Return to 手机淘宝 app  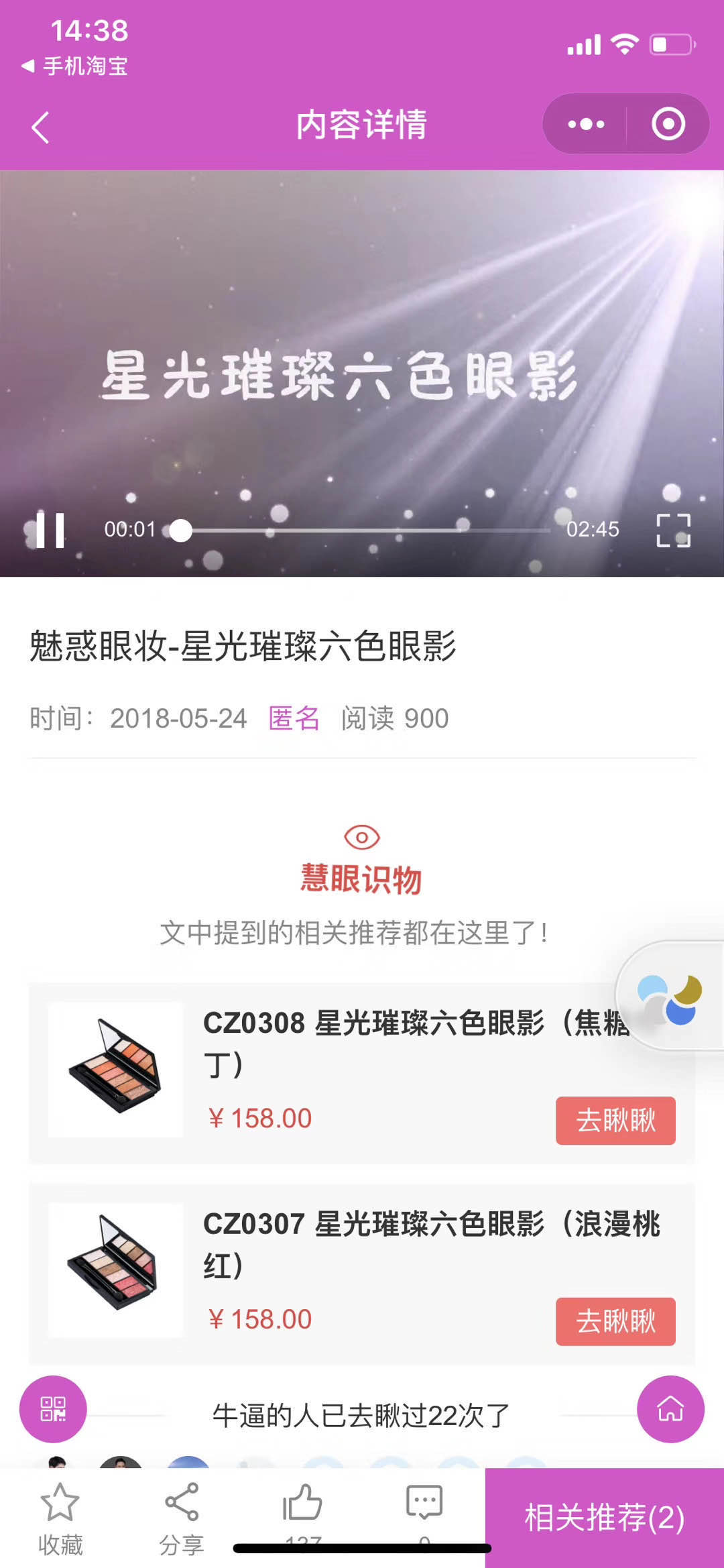coord(75,66)
